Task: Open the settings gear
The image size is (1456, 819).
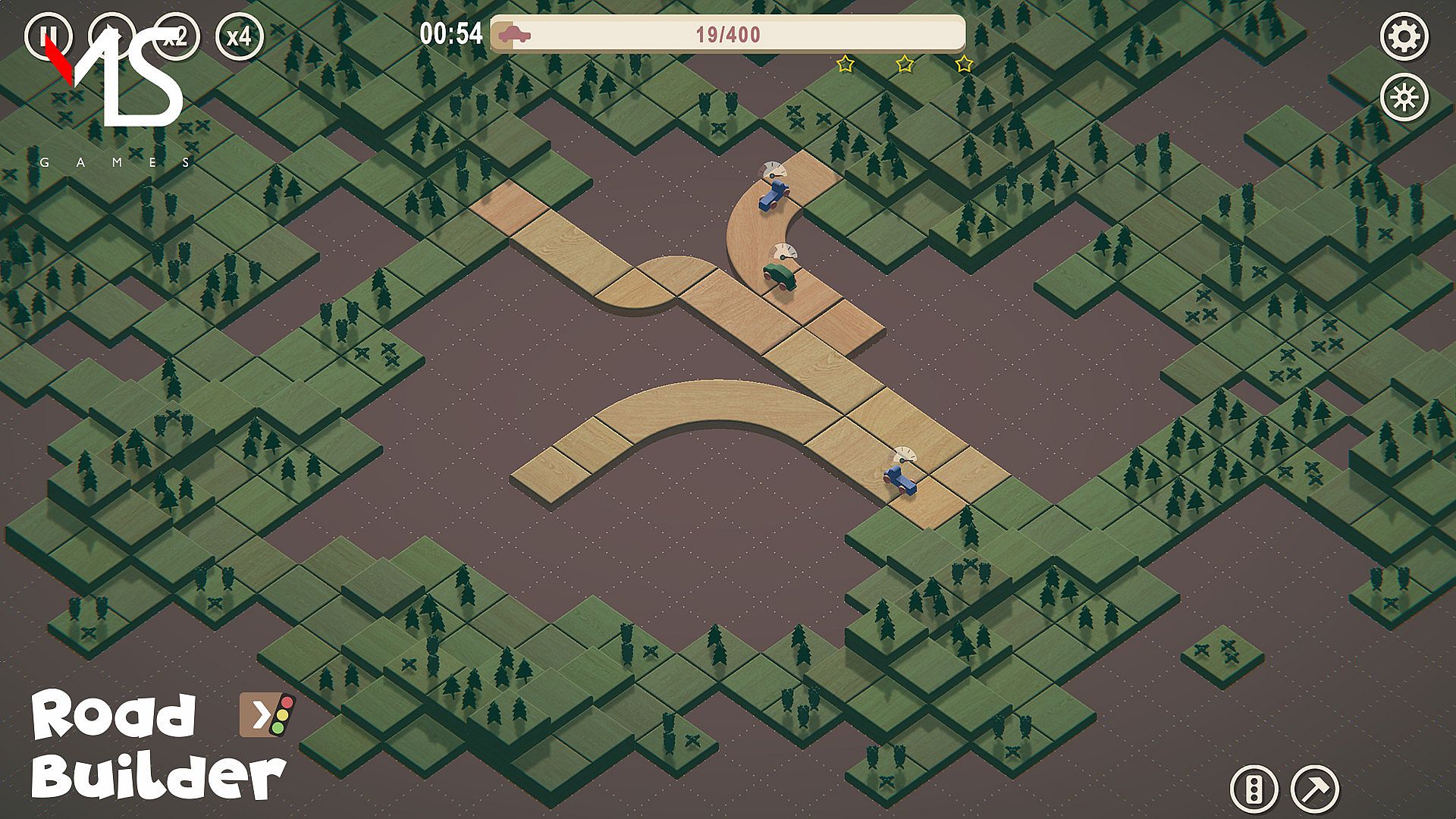Action: click(x=1404, y=36)
